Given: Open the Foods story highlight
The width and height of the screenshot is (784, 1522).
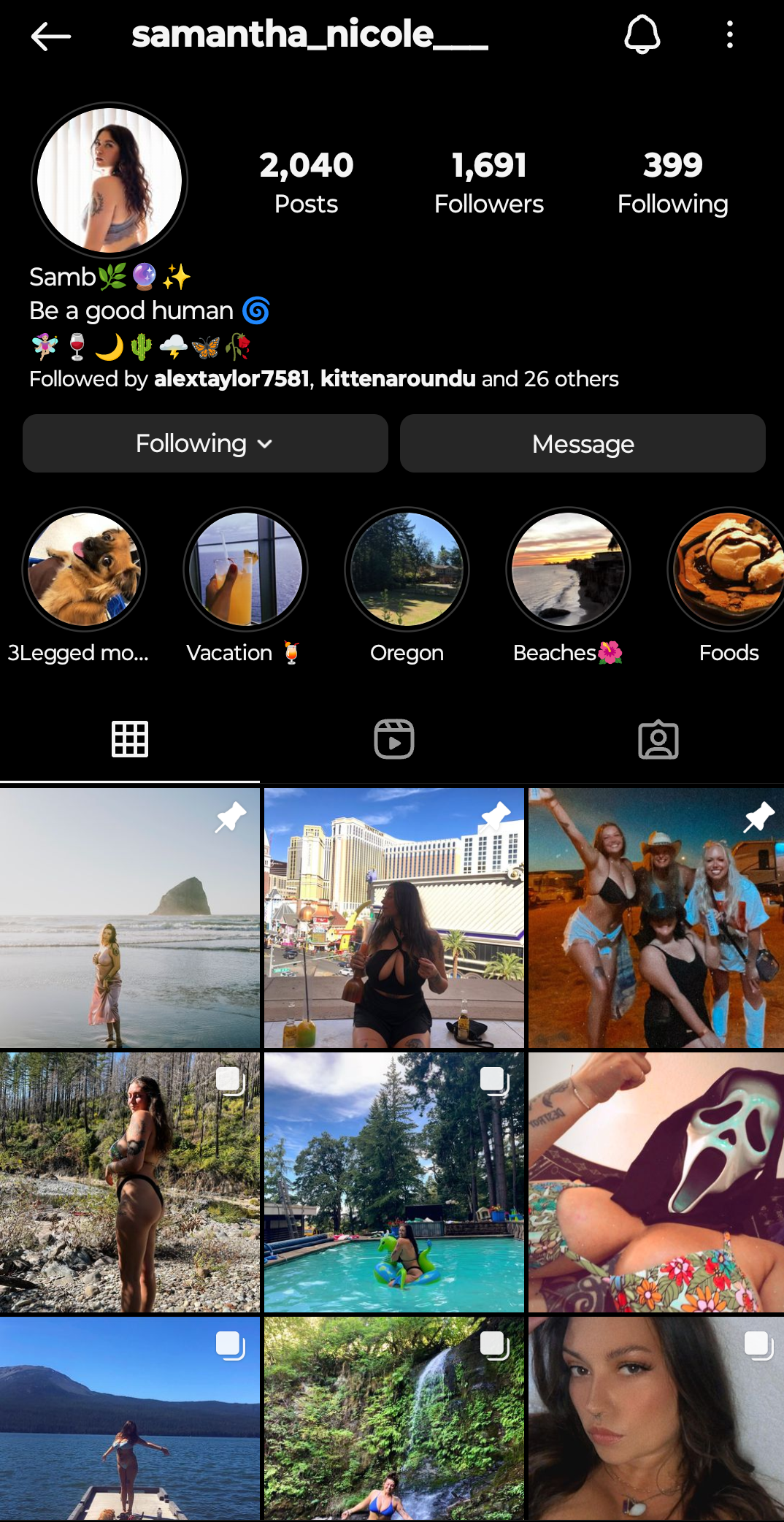Looking at the screenshot, I should pos(727,570).
